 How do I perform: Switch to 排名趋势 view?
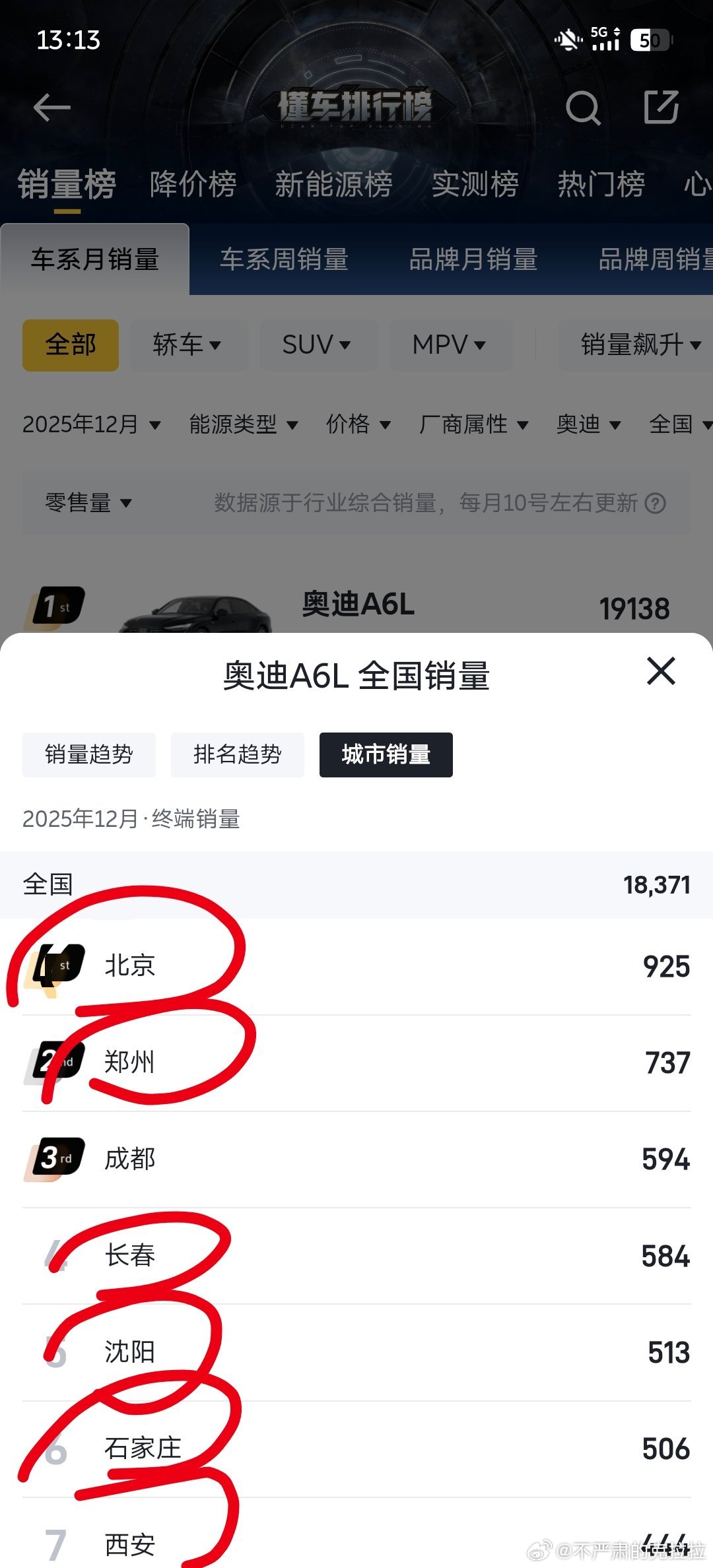pos(237,755)
